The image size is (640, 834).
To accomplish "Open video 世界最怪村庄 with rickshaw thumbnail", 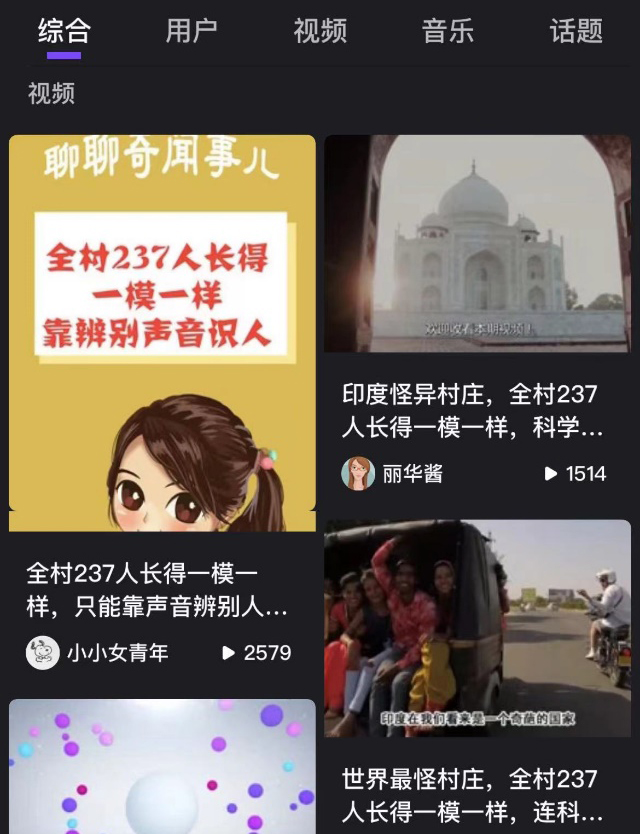I will [477, 628].
